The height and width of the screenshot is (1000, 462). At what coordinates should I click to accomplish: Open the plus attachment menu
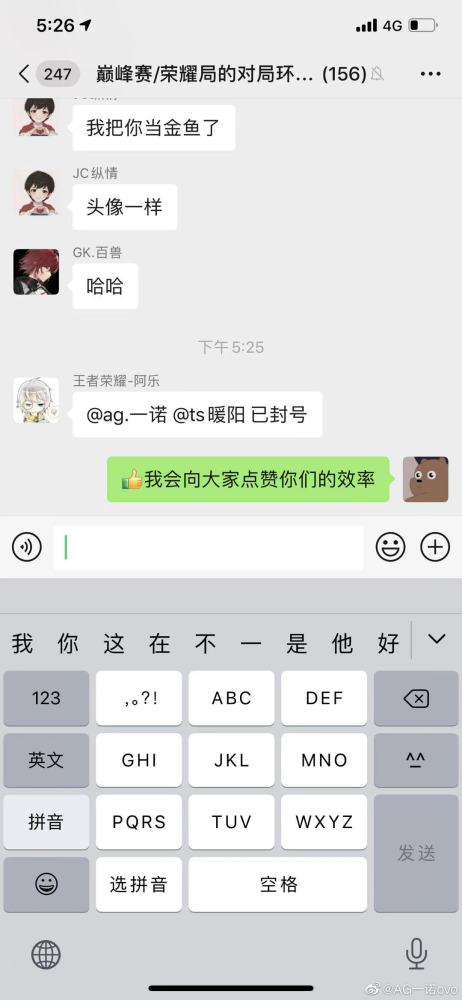[435, 547]
